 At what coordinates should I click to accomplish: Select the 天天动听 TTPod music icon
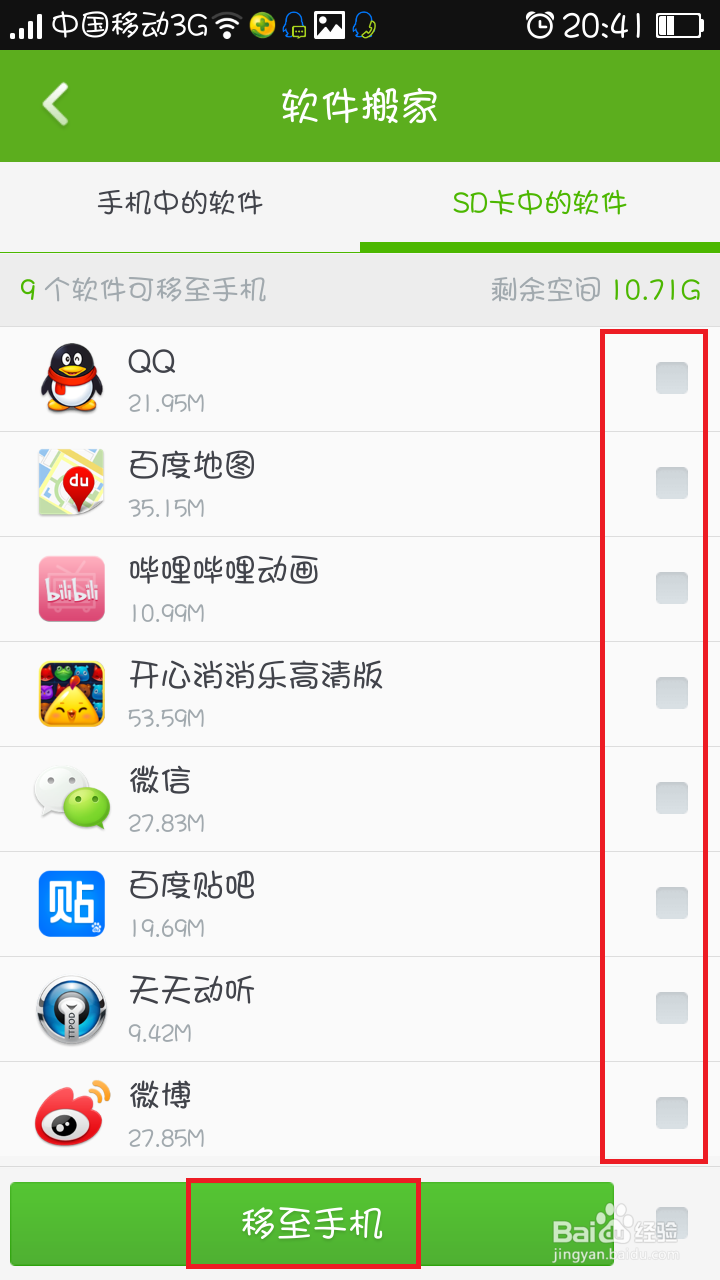click(70, 1008)
